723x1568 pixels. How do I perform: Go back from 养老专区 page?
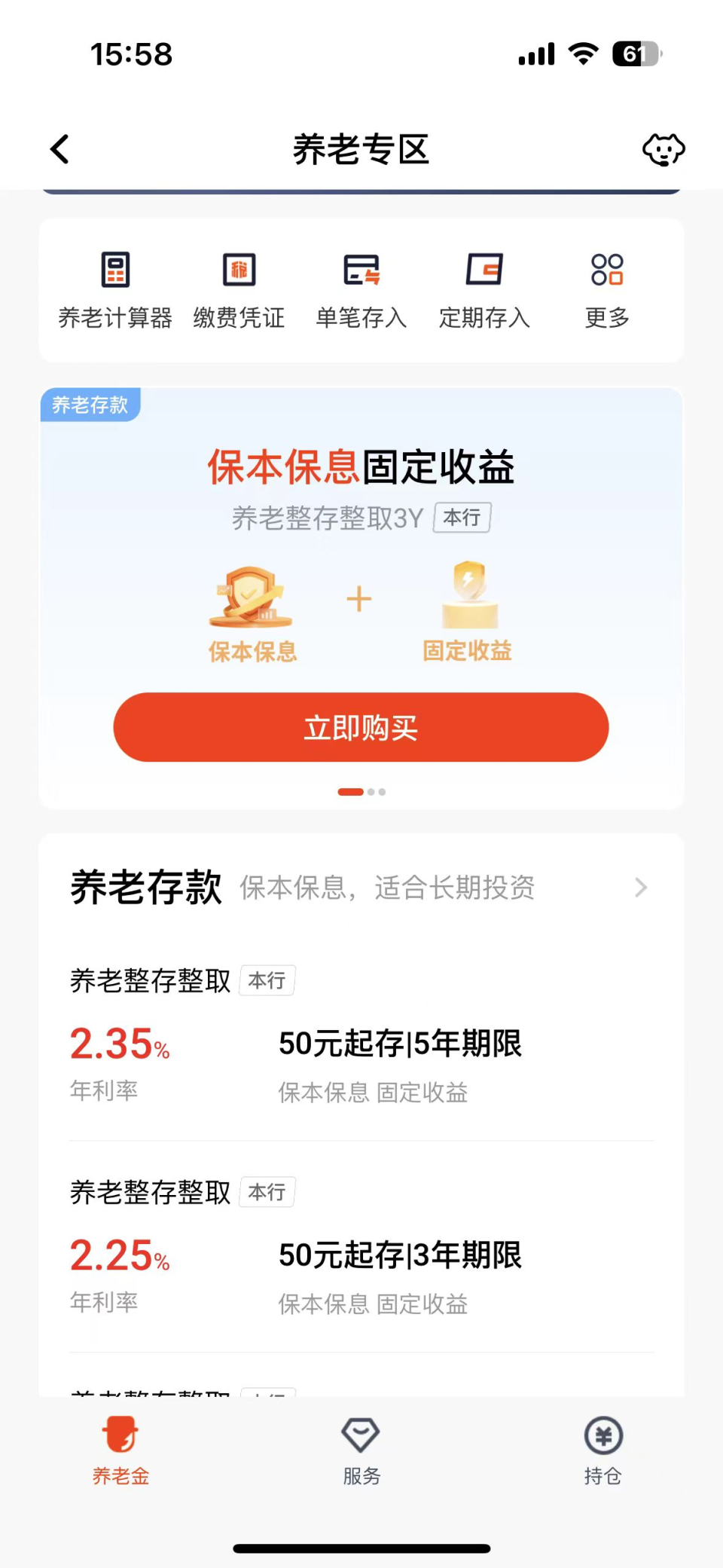tap(60, 149)
